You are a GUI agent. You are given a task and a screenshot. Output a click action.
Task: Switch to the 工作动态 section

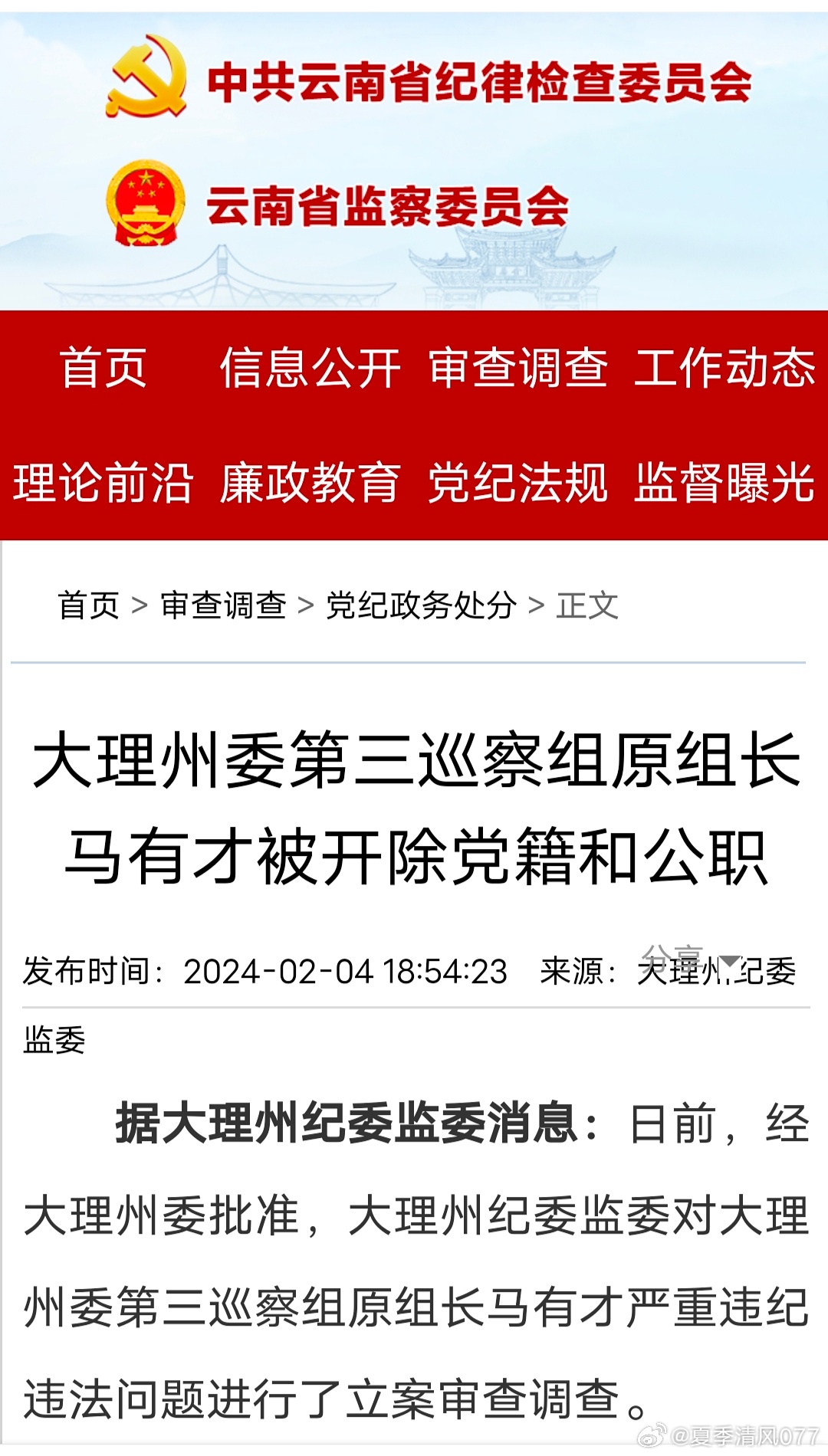tap(725, 368)
